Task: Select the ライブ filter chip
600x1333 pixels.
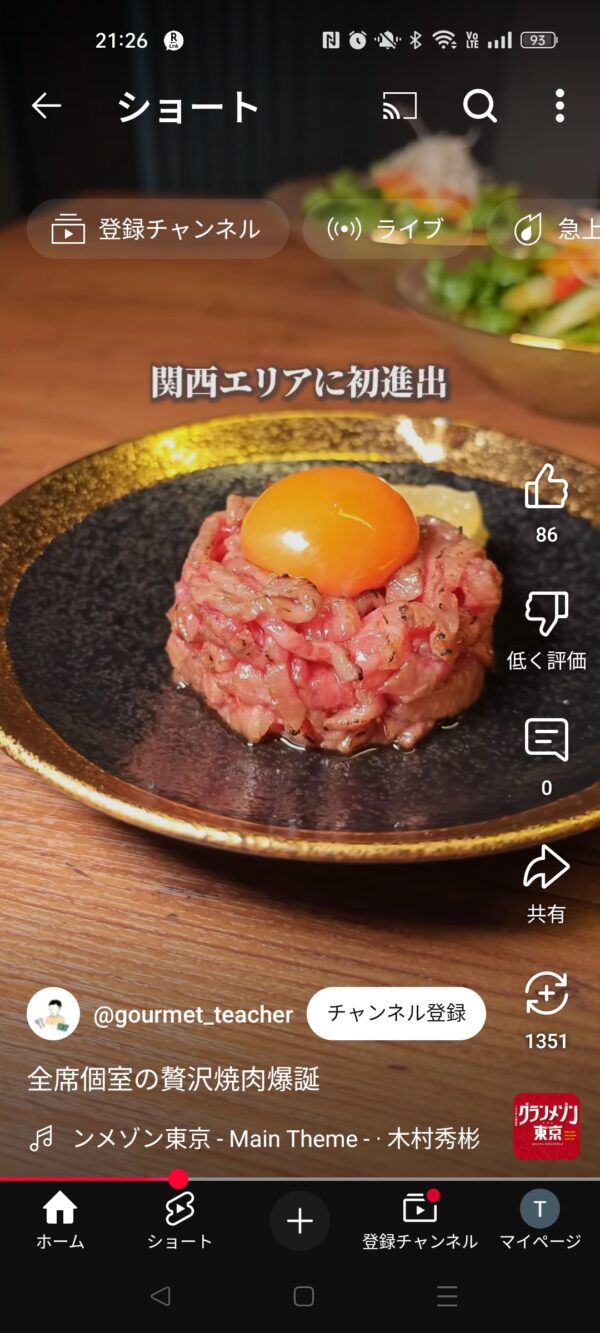Action: click(387, 229)
